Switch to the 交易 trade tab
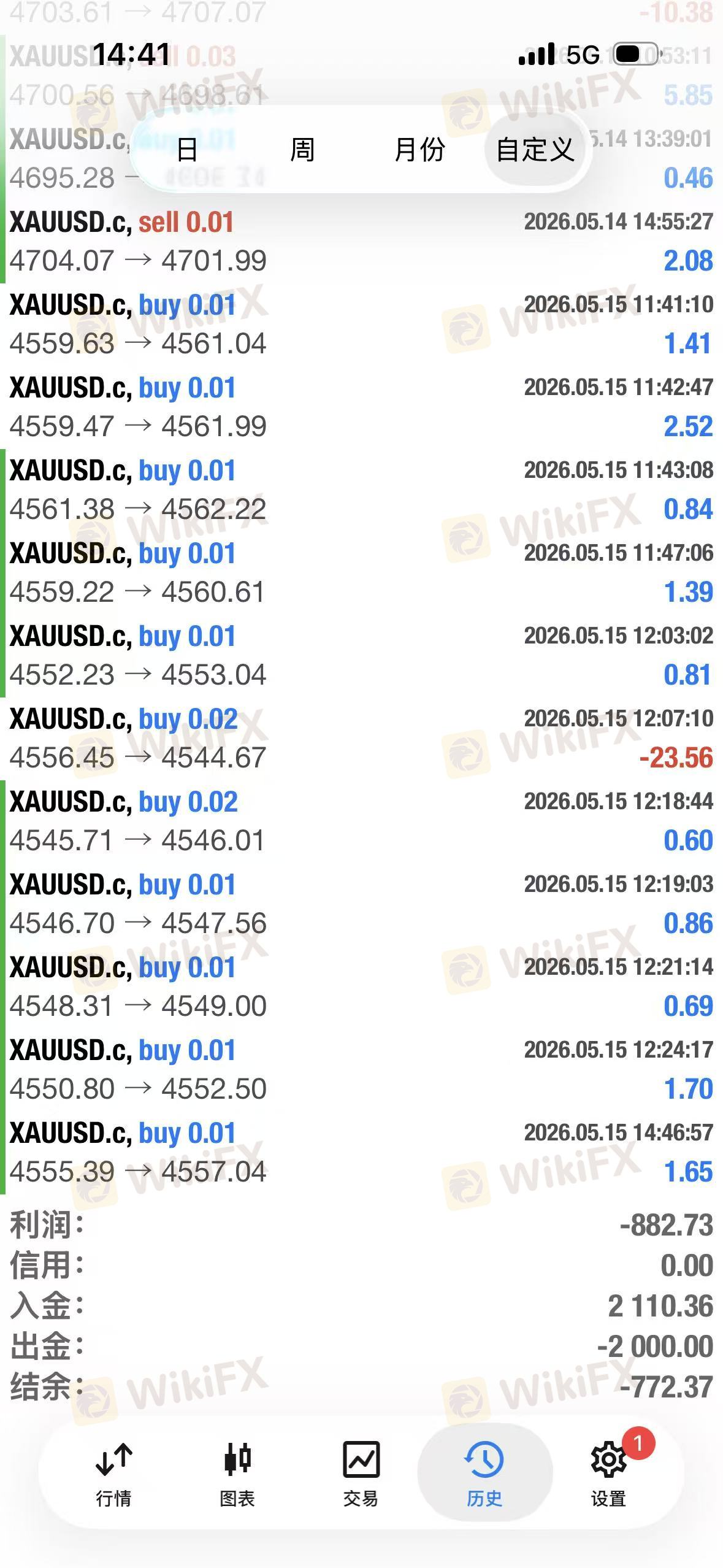 [361, 1474]
